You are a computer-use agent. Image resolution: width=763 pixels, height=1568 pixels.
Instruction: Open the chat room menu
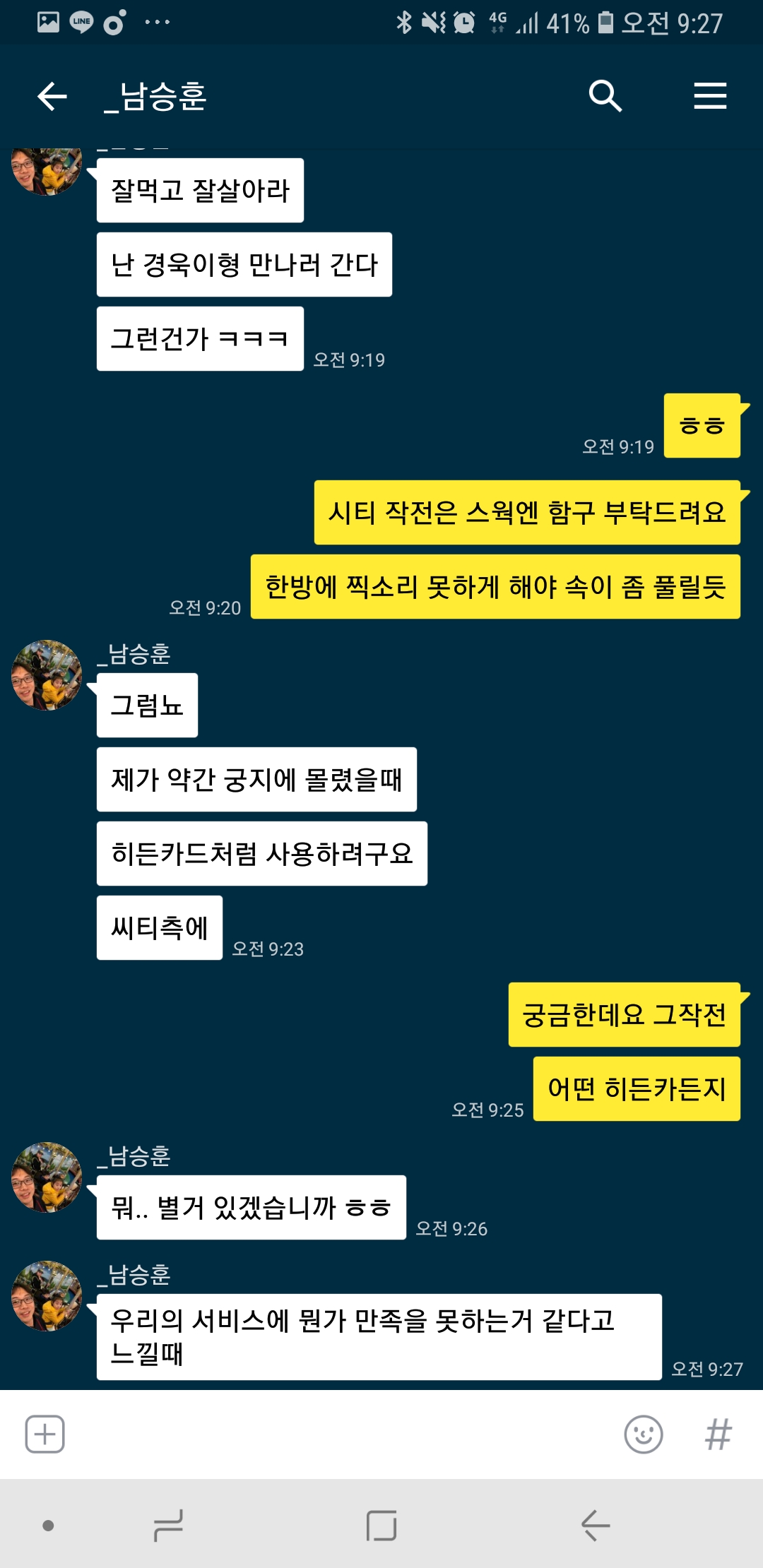710,96
